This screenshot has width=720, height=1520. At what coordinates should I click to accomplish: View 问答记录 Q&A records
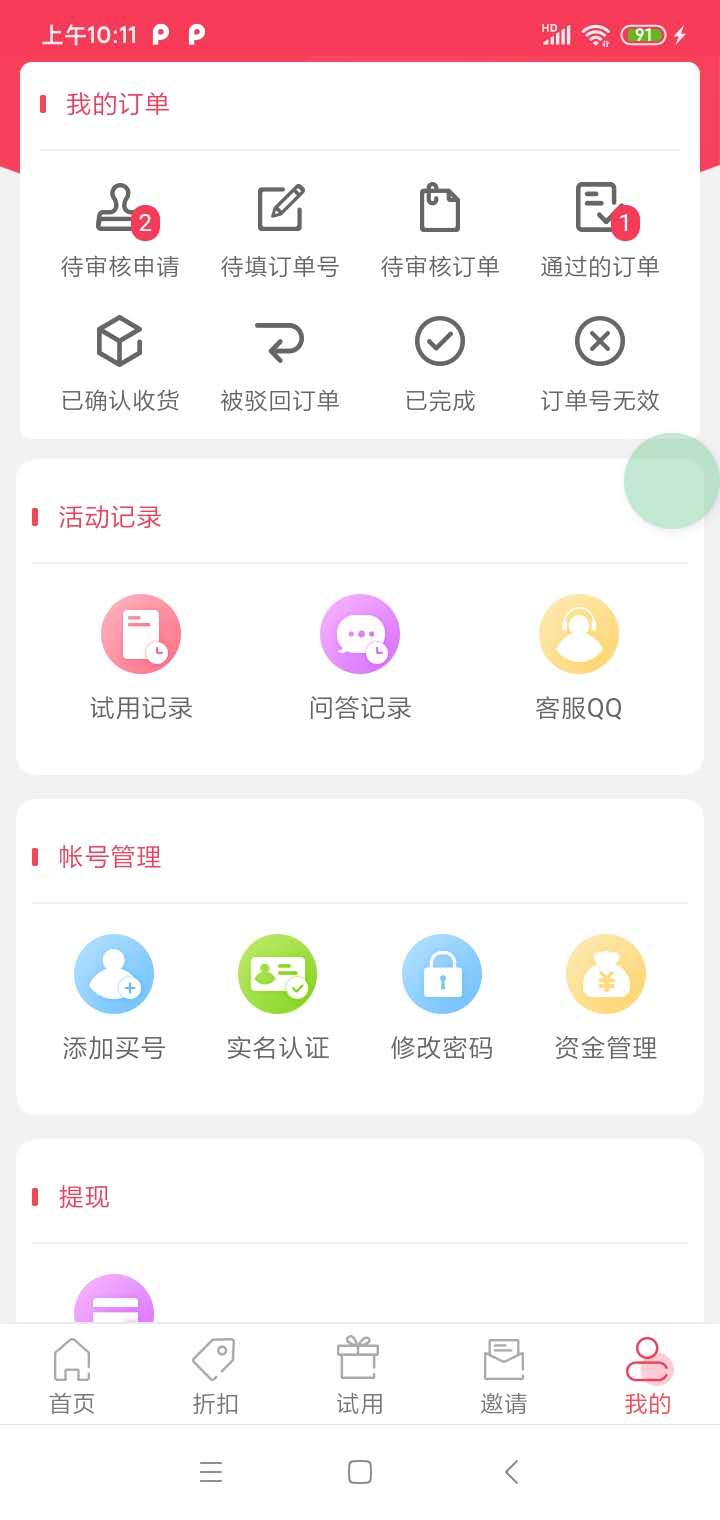[x=360, y=657]
